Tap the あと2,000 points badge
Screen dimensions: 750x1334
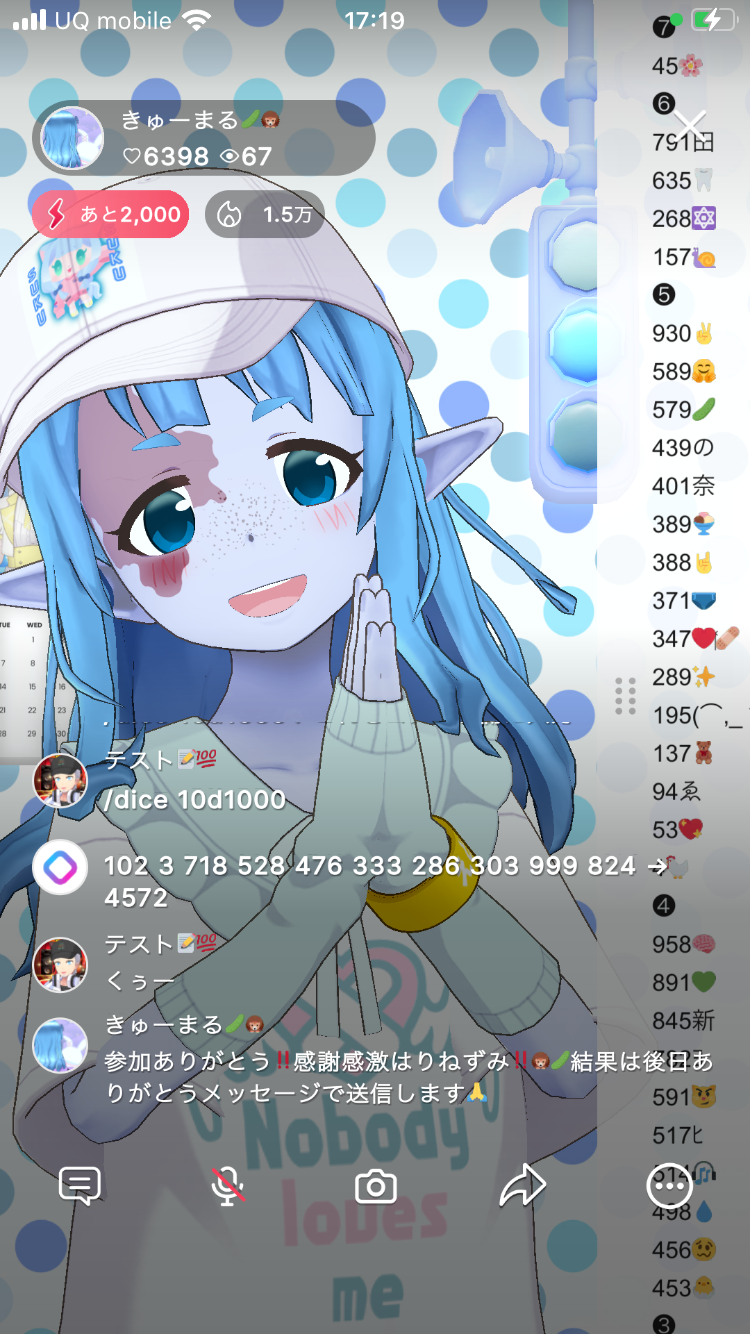tap(110, 214)
